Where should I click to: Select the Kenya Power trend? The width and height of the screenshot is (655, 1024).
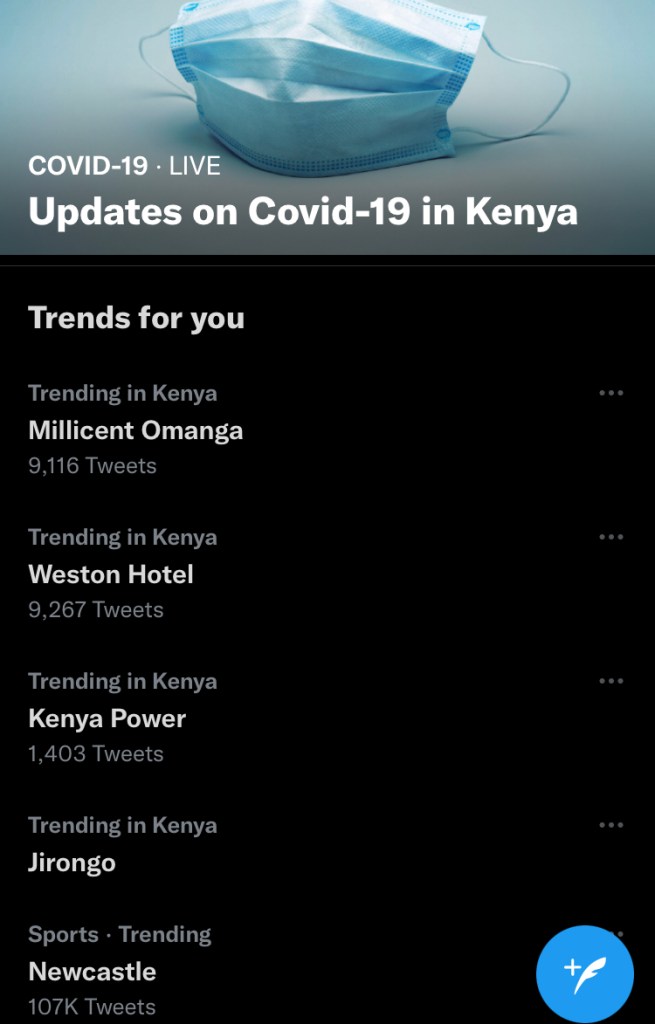(107, 719)
